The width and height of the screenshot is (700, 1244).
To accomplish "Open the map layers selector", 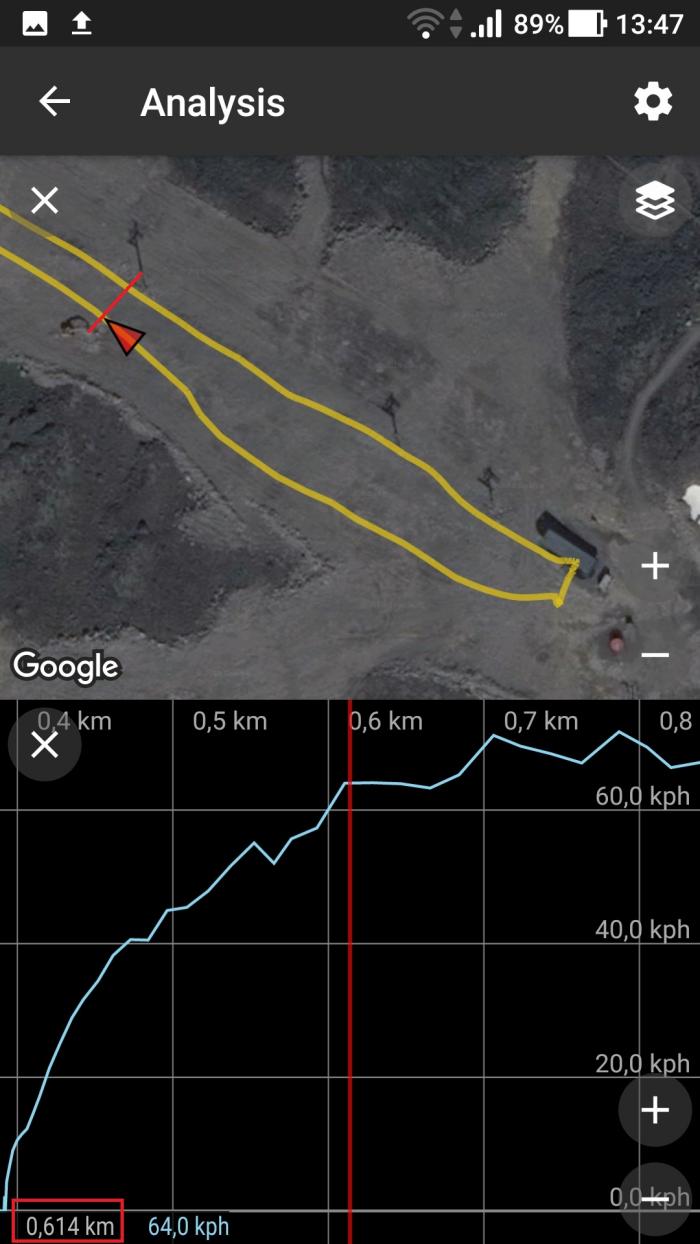I will (x=655, y=203).
